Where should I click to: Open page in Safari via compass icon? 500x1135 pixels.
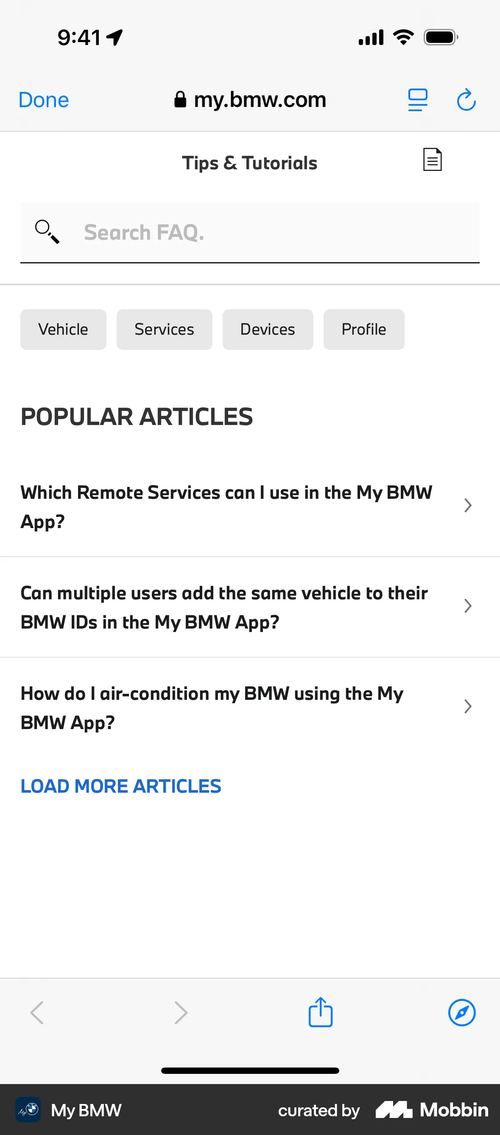tap(462, 1013)
